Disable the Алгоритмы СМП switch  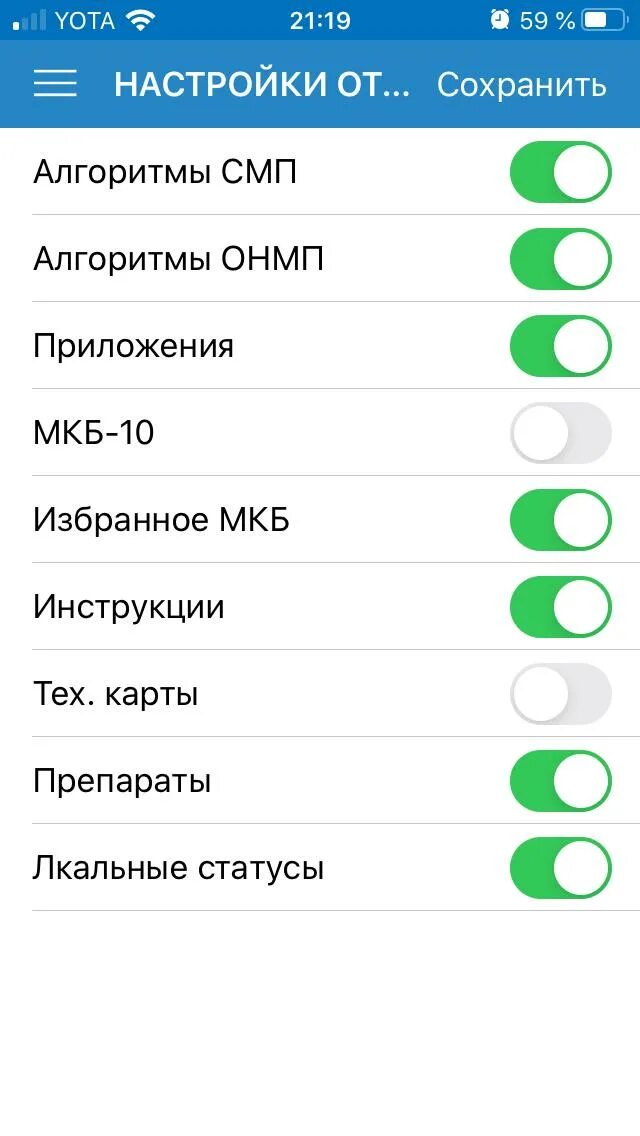(561, 172)
